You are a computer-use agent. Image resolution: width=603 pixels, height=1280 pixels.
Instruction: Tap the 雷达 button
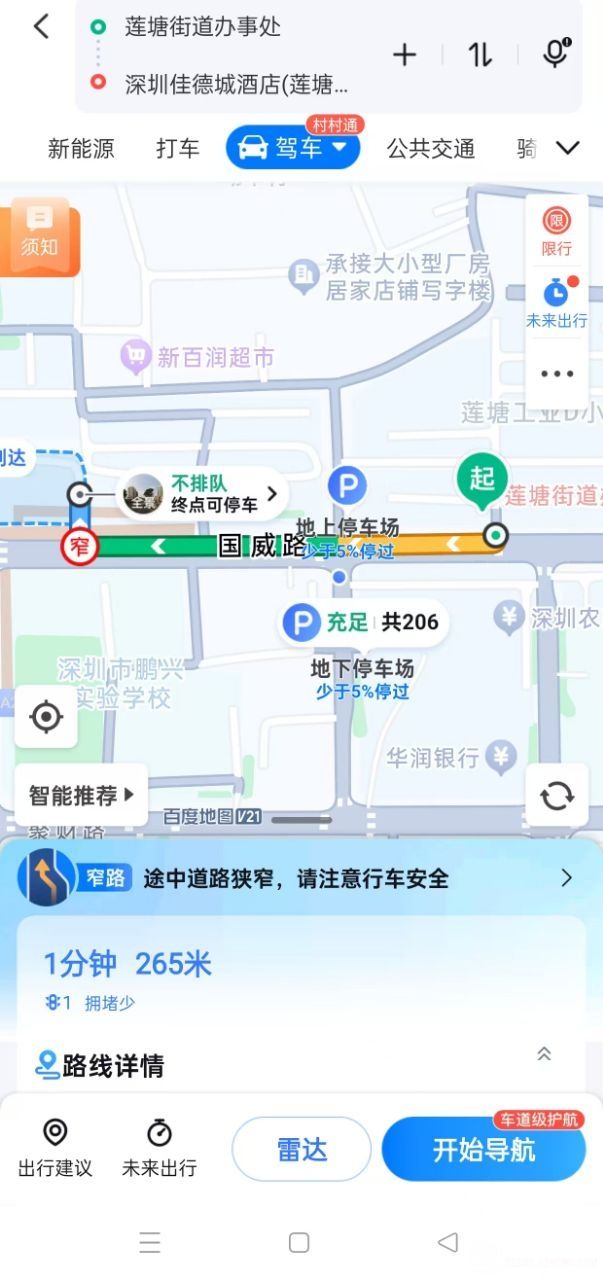(301, 1149)
